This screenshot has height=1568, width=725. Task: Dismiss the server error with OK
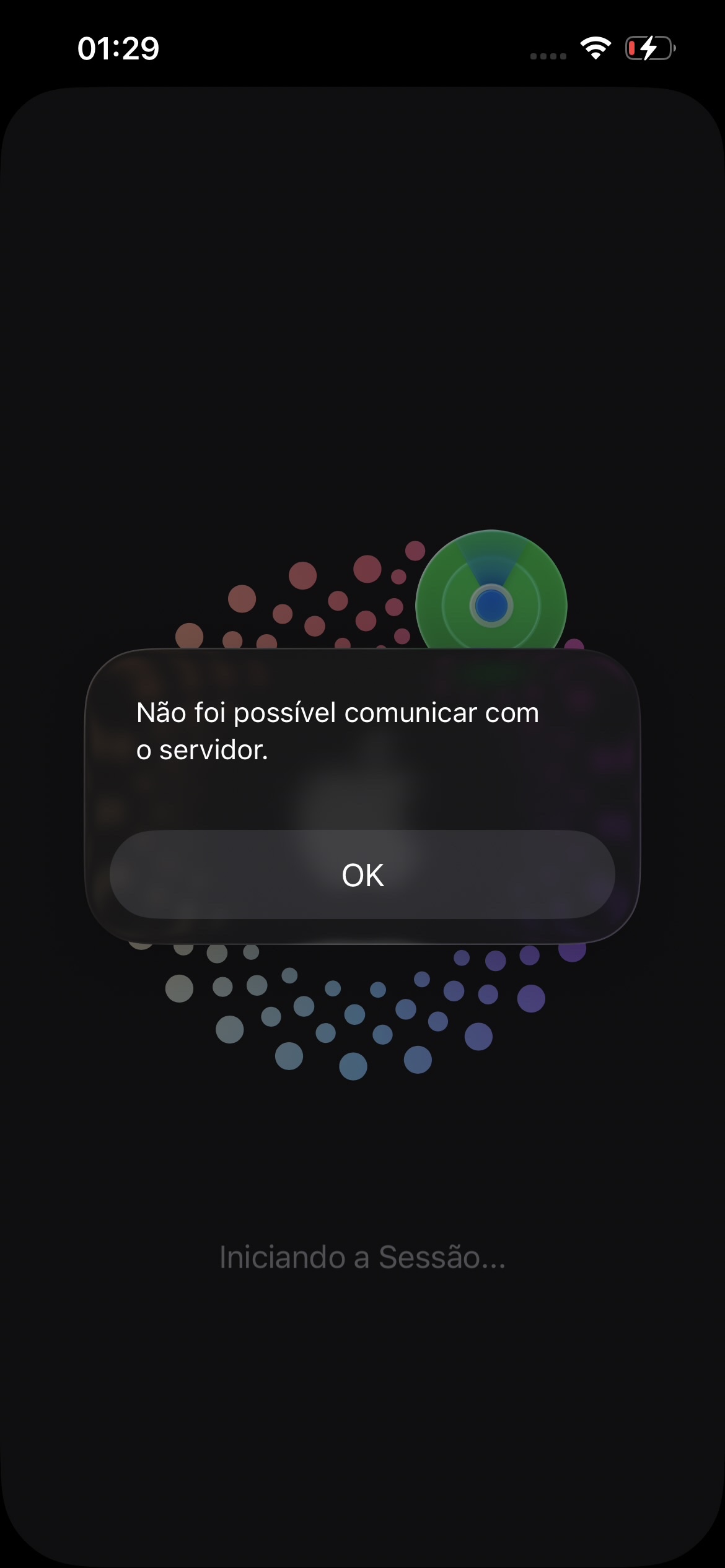click(x=362, y=874)
